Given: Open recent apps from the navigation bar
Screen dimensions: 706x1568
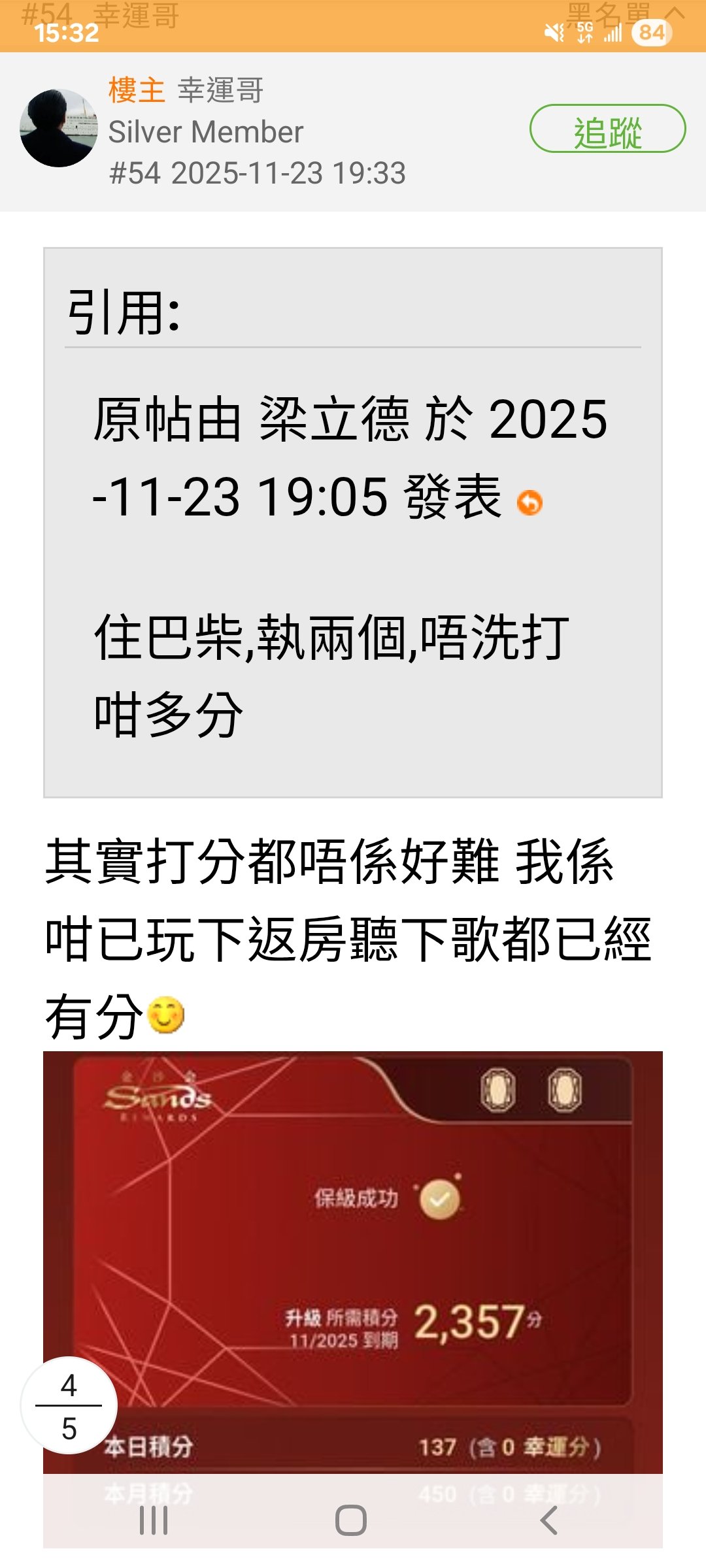Looking at the screenshot, I should point(154,1520).
